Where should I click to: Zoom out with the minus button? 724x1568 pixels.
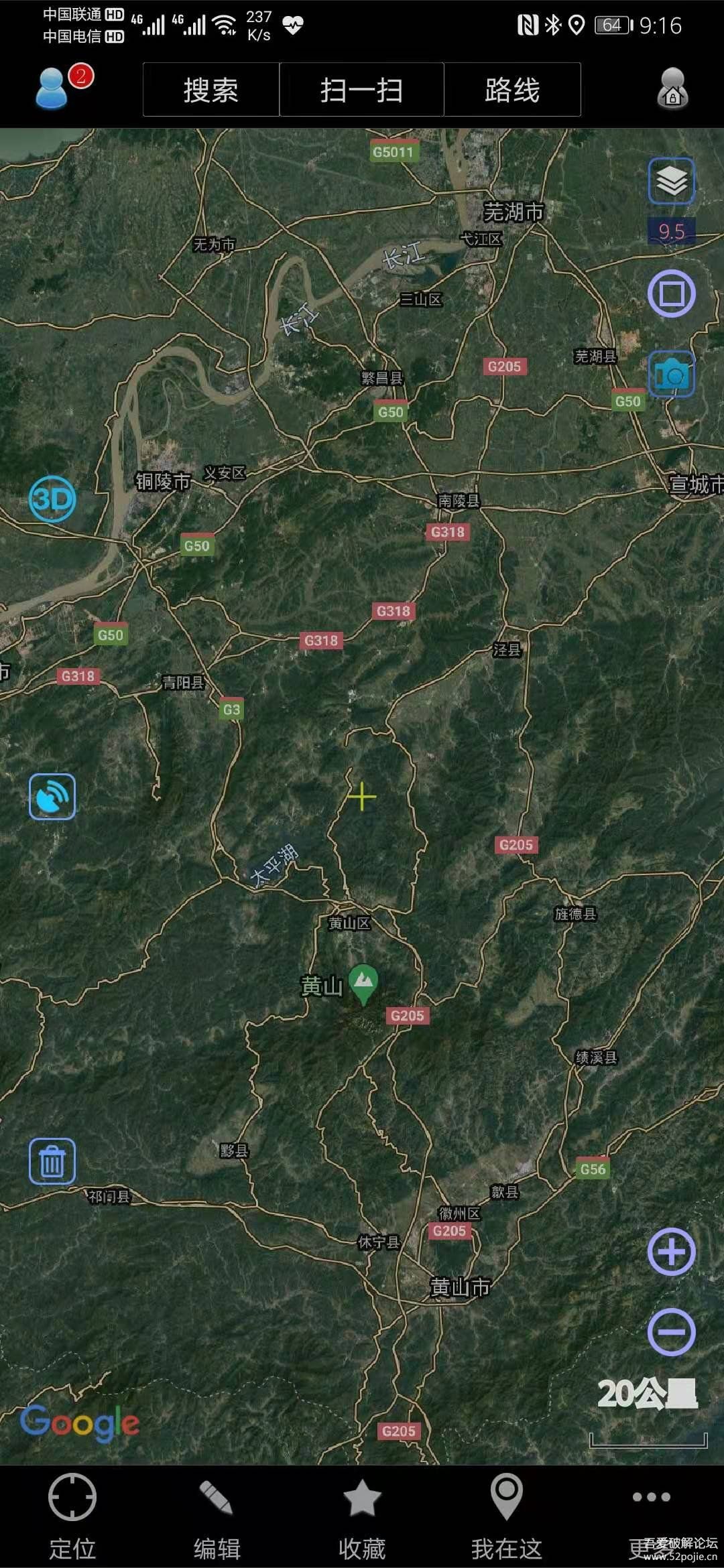[671, 1331]
